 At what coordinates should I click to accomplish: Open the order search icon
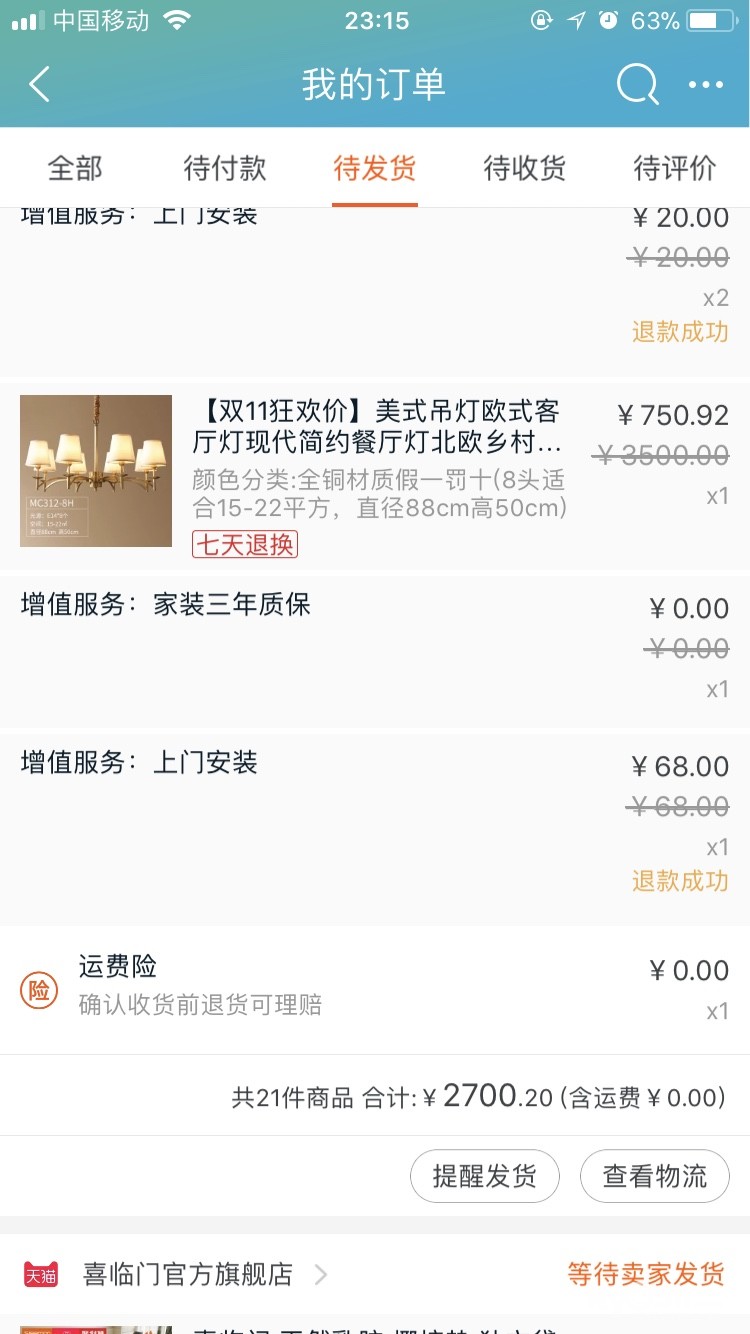[x=637, y=85]
